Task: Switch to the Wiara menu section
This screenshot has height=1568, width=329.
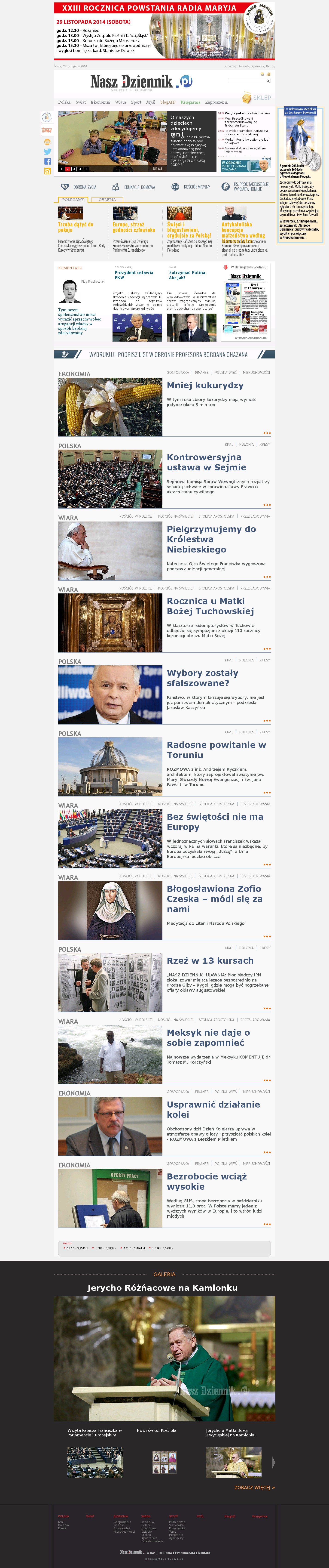Action: pos(120,102)
